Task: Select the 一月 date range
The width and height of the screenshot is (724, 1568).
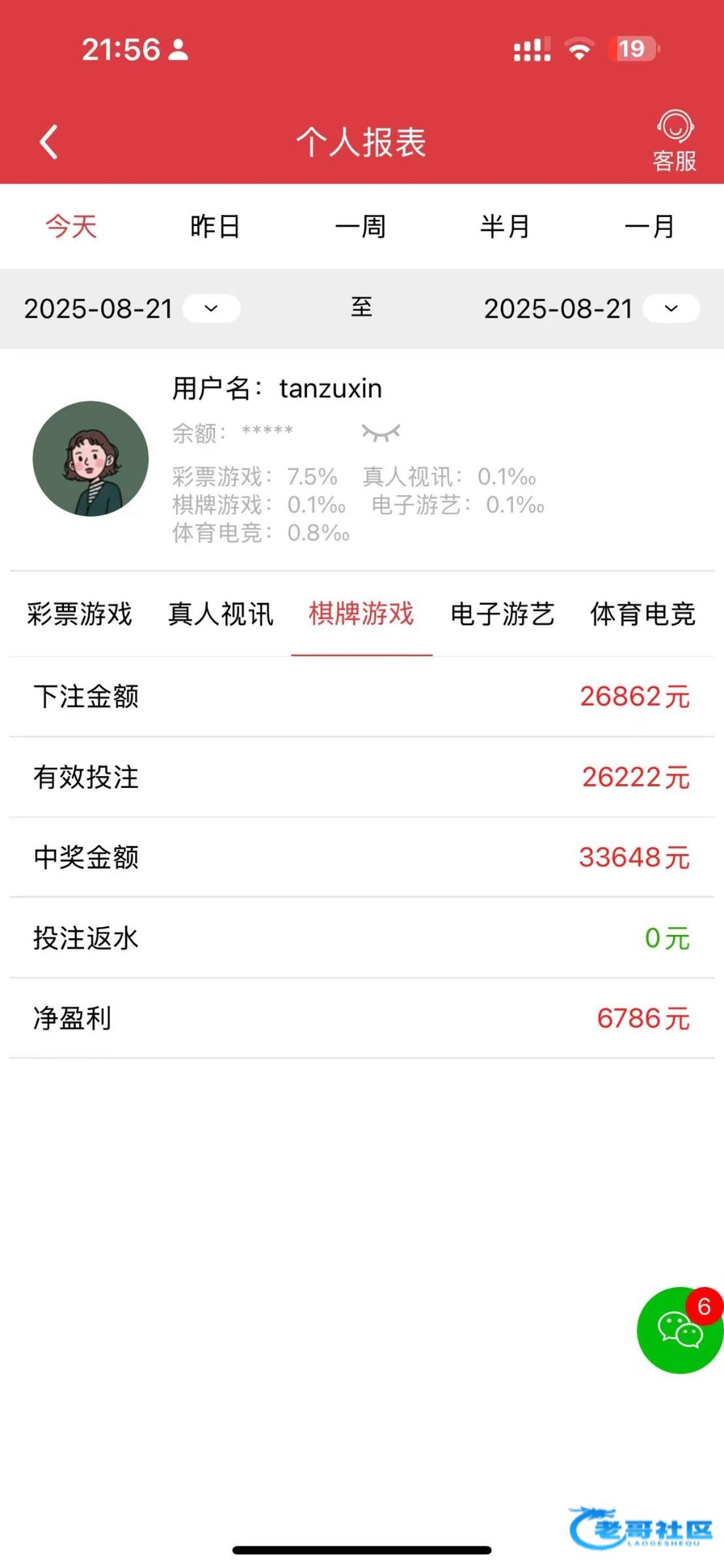Action: (x=650, y=227)
